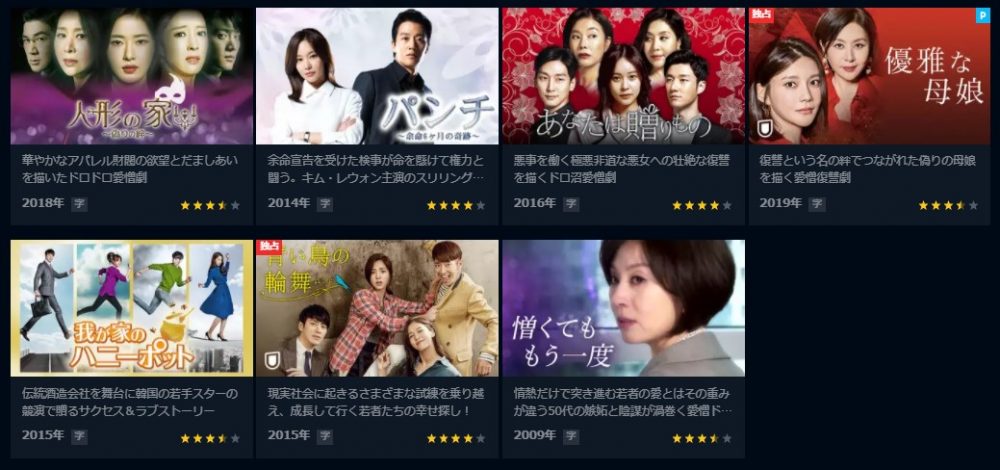This screenshot has height=470, width=1000.
Task: Open the パンチ drama card
Action: pyautogui.click(x=377, y=78)
